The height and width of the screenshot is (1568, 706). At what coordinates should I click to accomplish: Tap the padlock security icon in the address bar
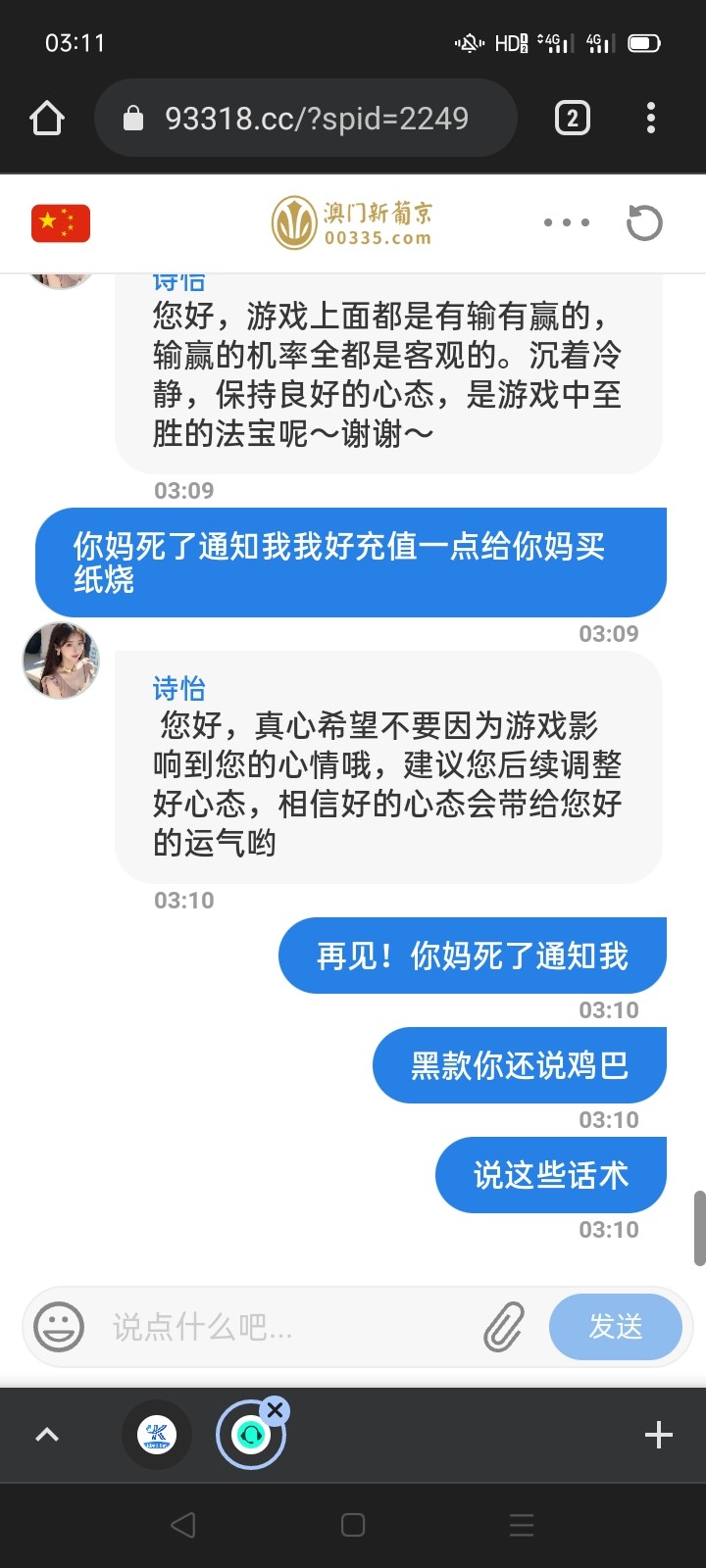[132, 117]
